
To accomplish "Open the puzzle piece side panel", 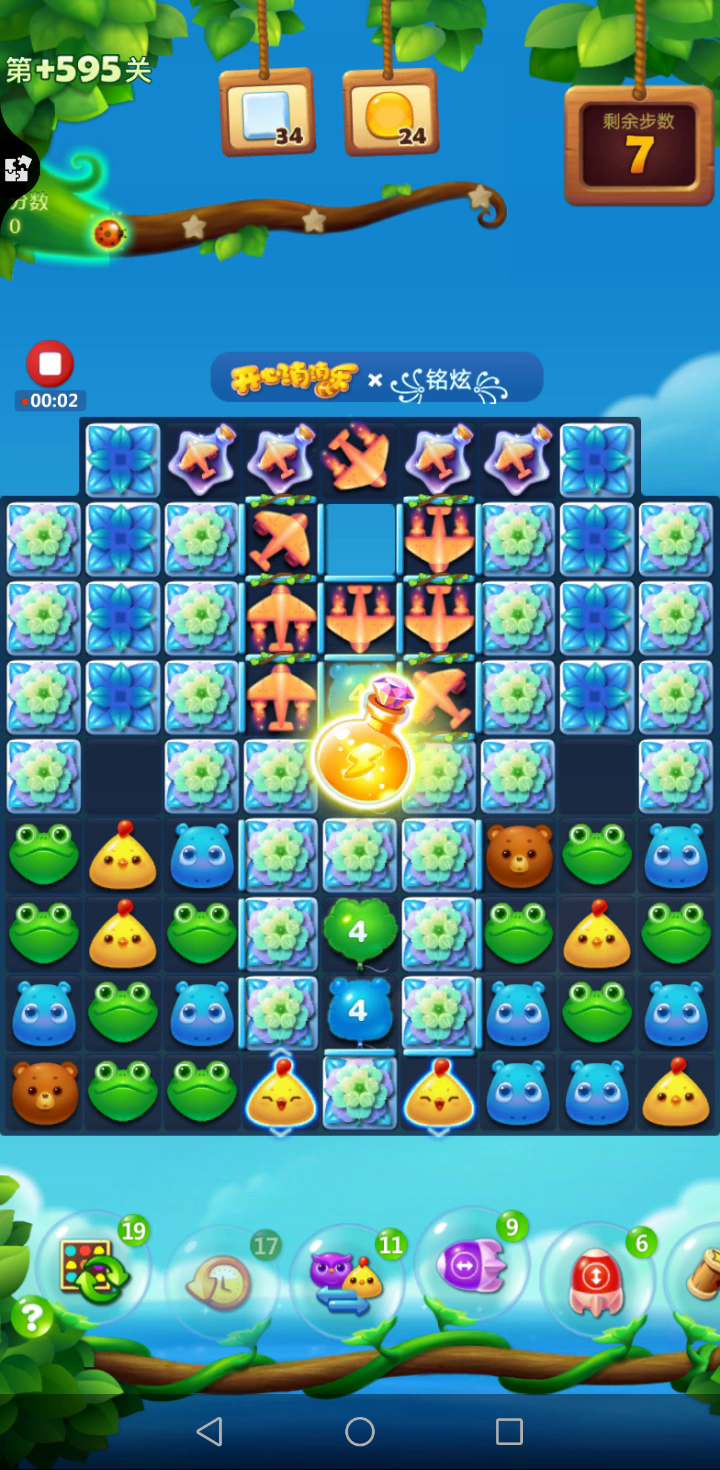I will 18,169.
